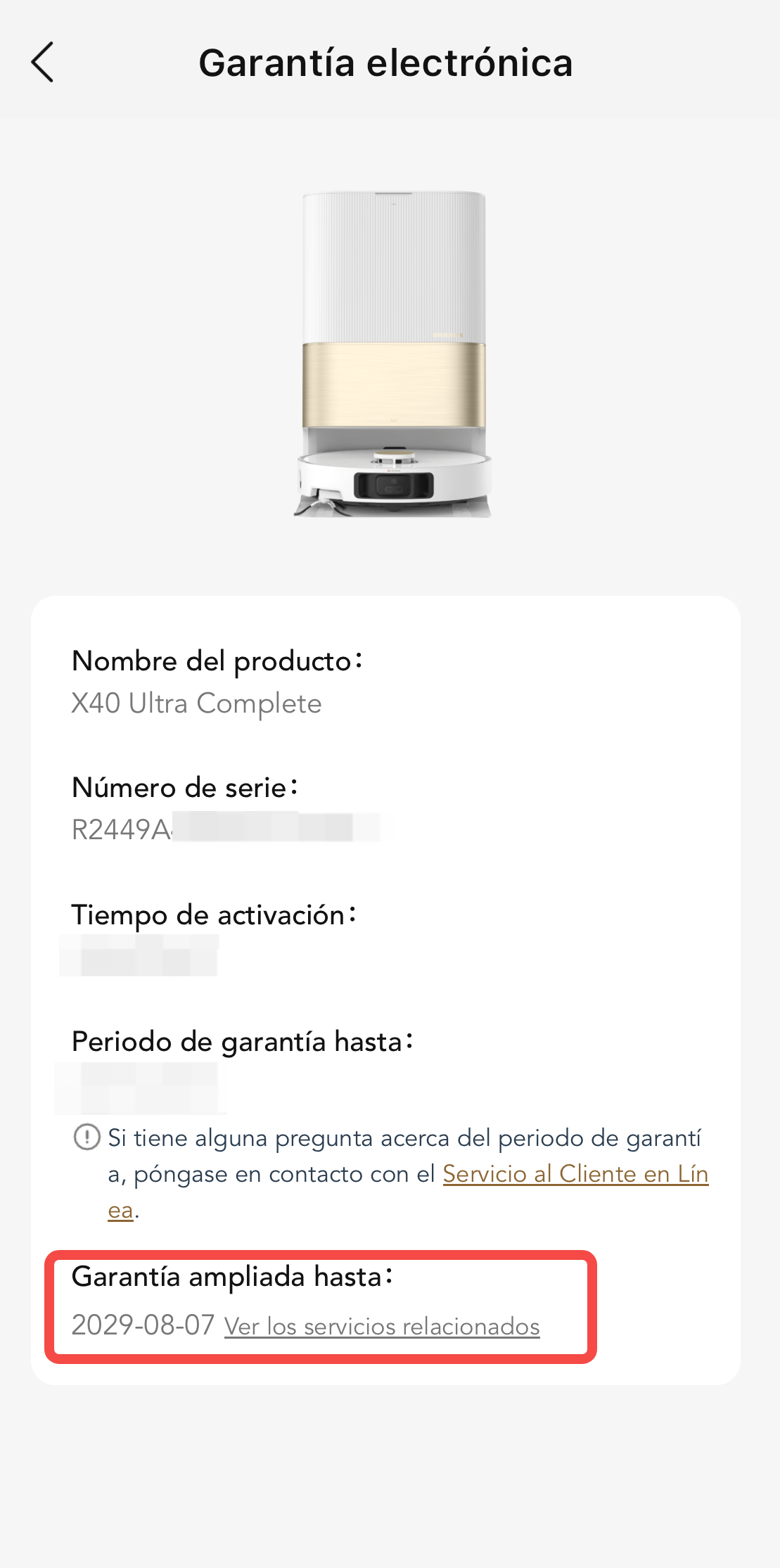Viewport: 780px width, 1568px height.
Task: Go back from Garantía electrónica
Action: pyautogui.click(x=43, y=63)
